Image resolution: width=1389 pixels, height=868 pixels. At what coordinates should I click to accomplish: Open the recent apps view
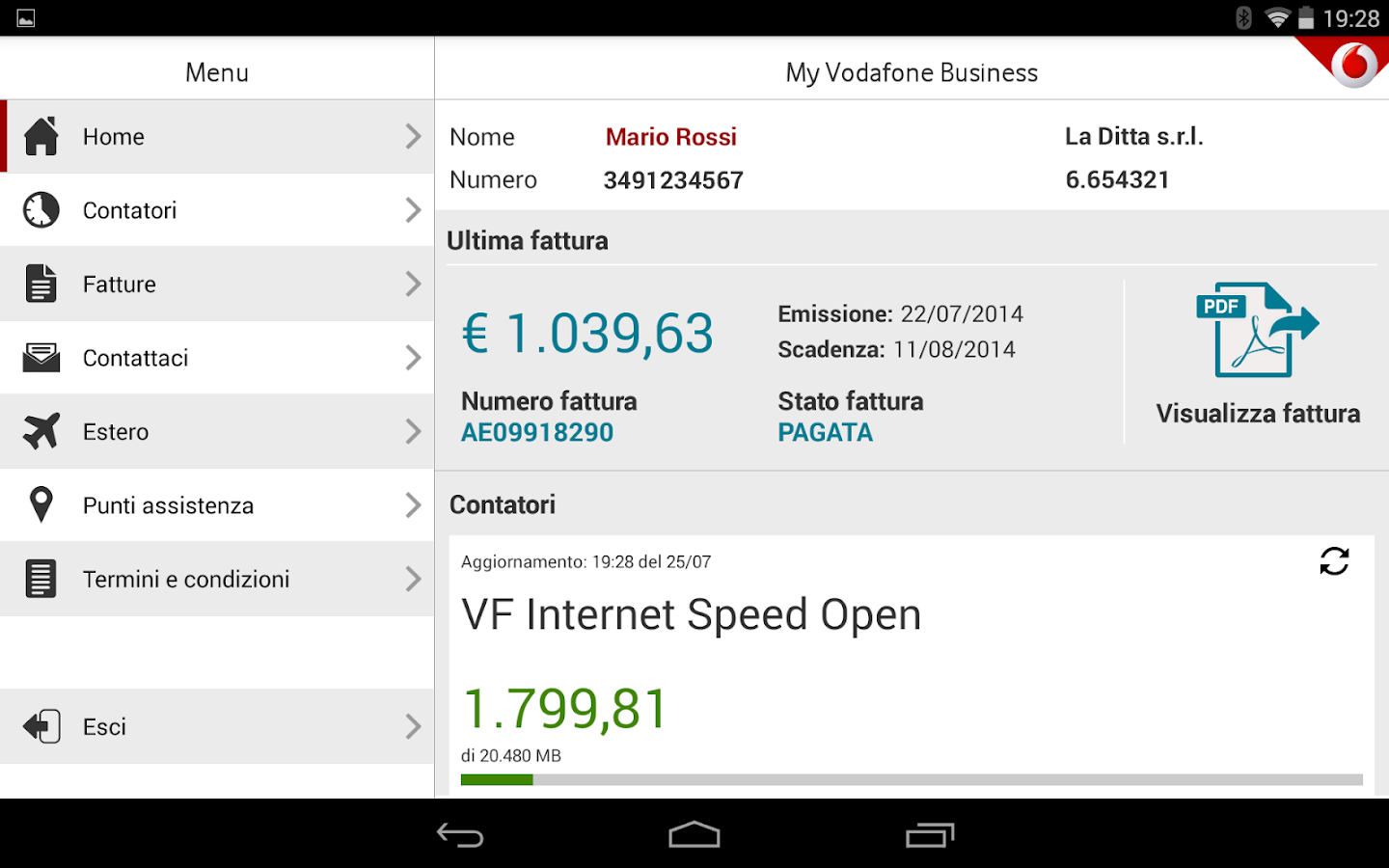tap(930, 835)
